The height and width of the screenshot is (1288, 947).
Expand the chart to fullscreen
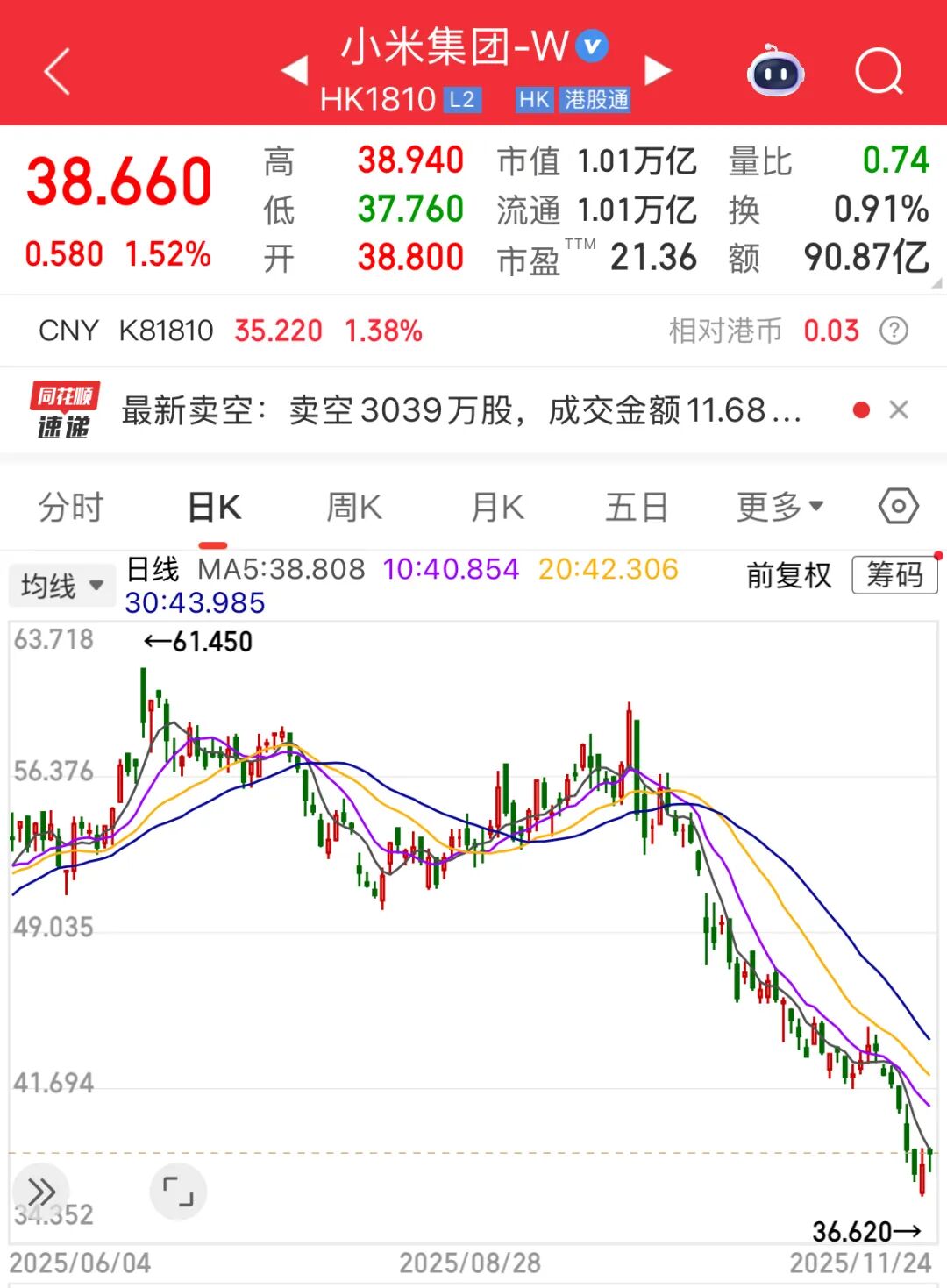tap(179, 1192)
